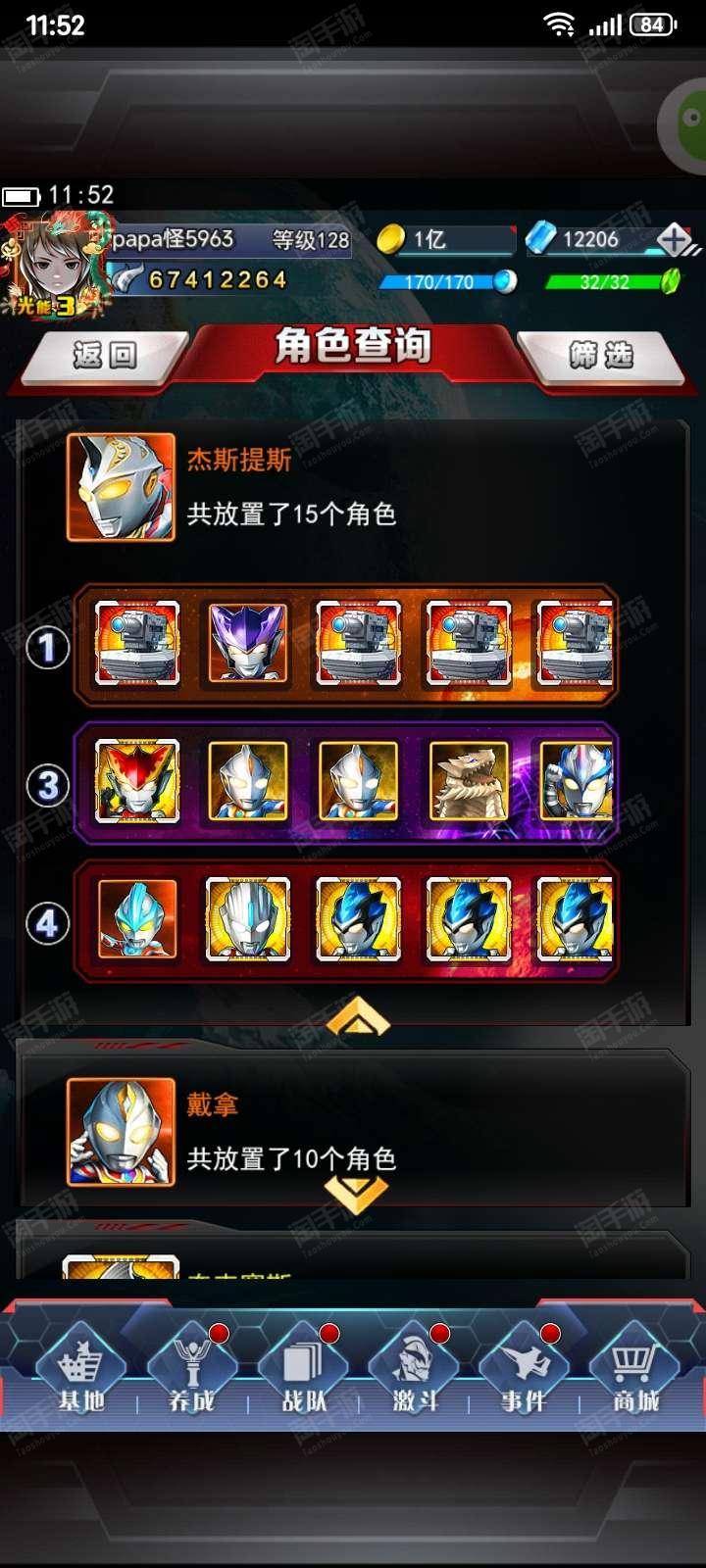Viewport: 706px width, 1568px height.
Task: Open the green floating assistant bubble
Action: click(x=686, y=127)
